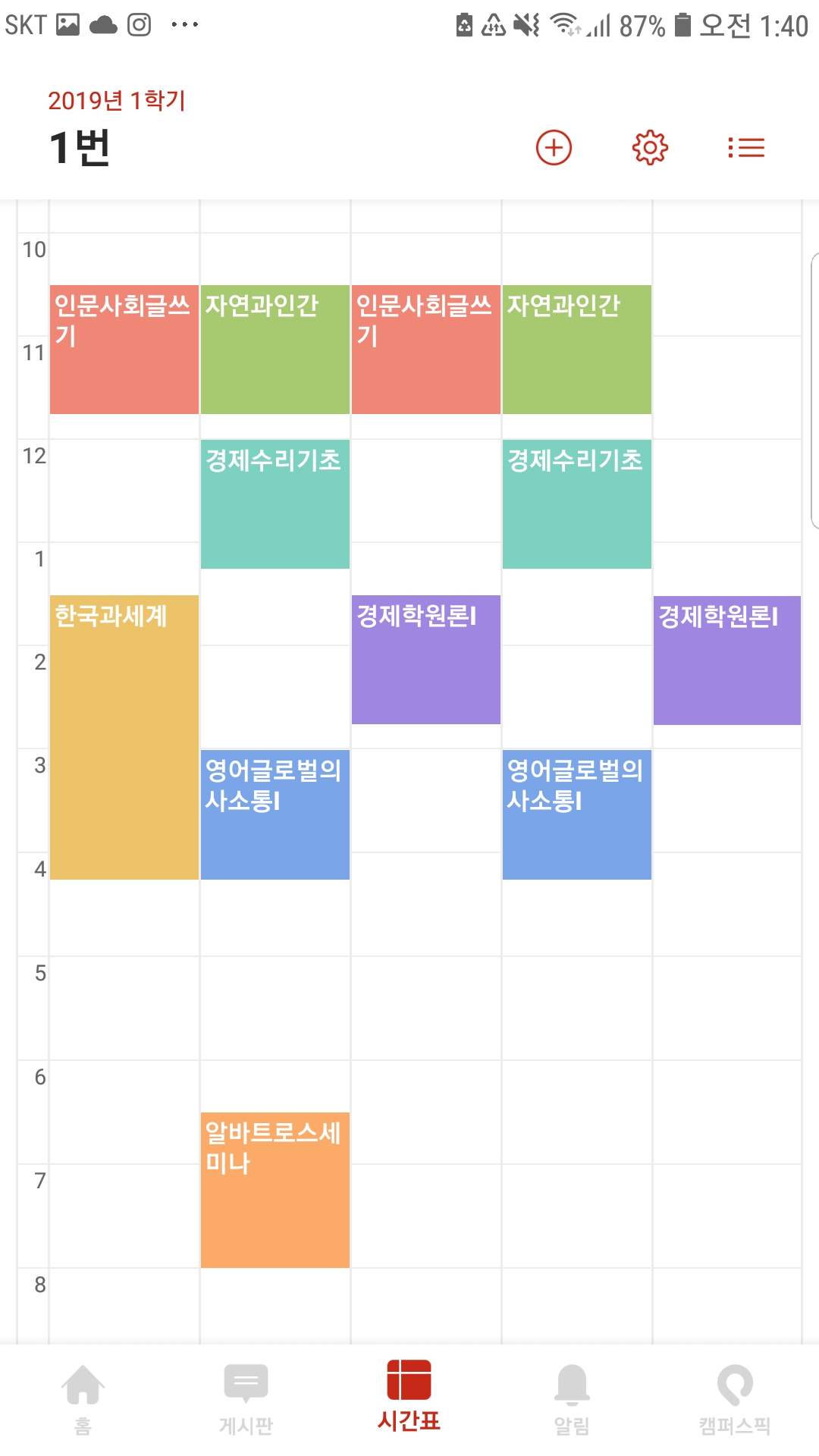Open the 알바트로스세미나 class block
819x1456 pixels.
tap(275, 1189)
